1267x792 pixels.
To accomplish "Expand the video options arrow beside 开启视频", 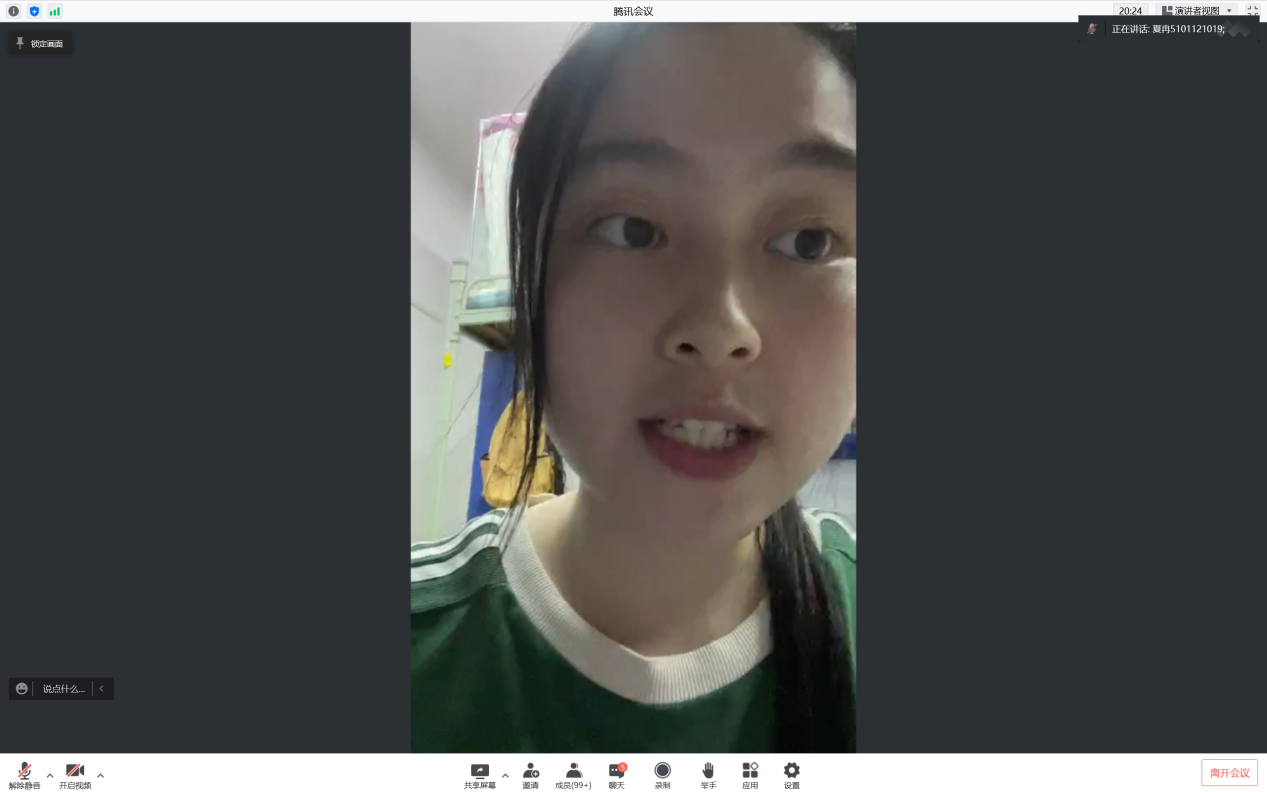I will click(x=100, y=775).
